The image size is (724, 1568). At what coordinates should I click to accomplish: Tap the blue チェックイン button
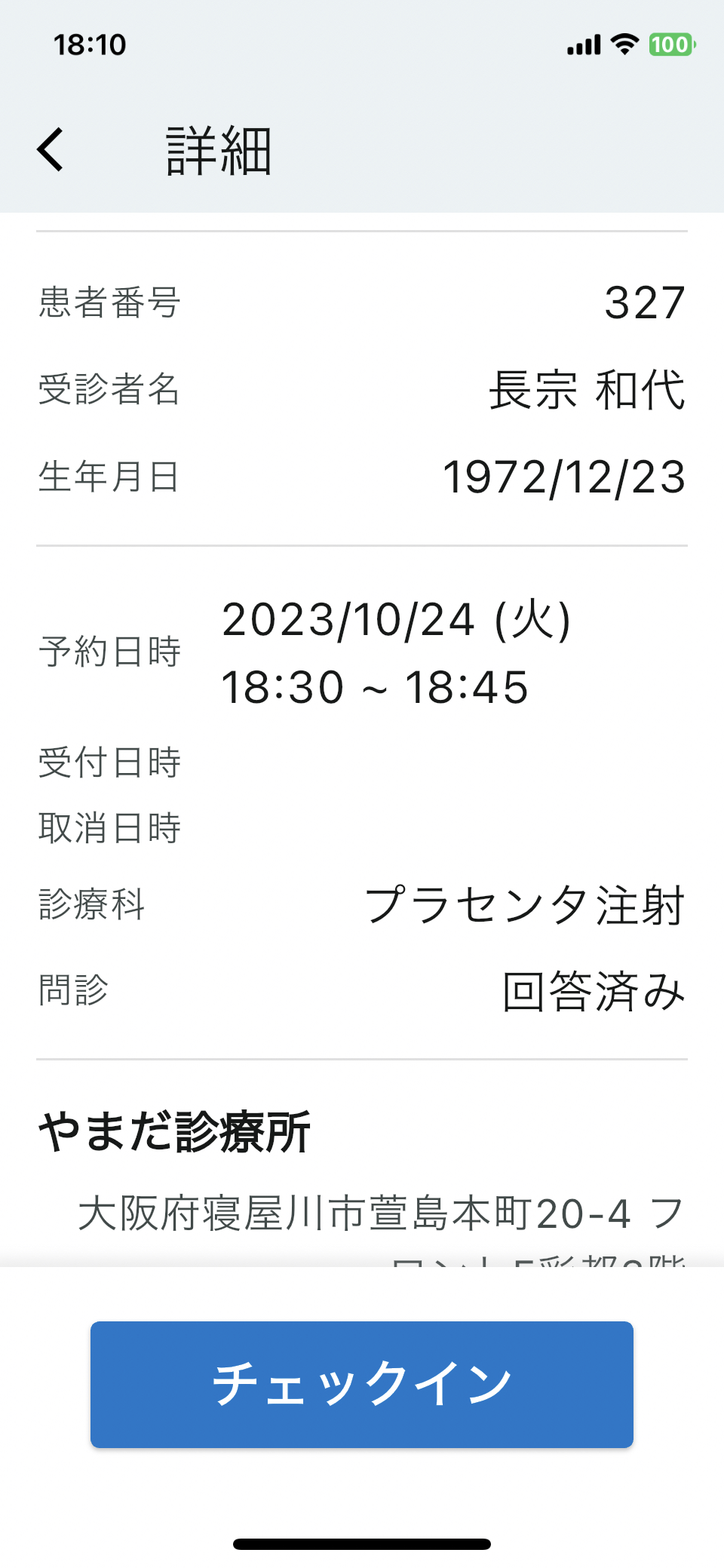tap(362, 1384)
